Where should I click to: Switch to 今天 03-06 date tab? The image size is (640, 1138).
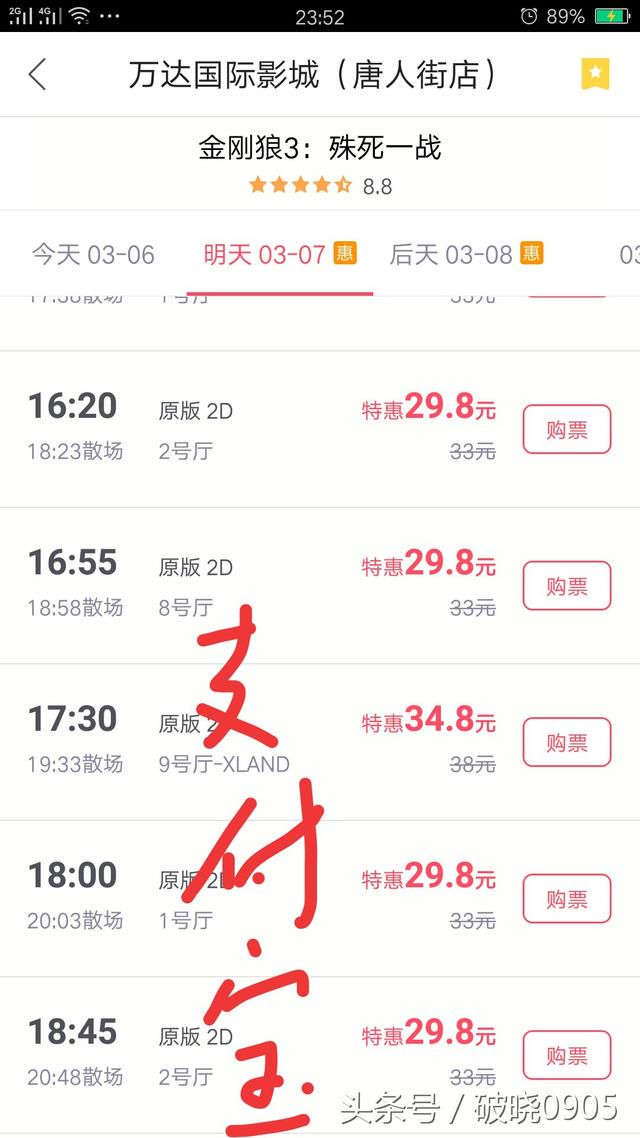(x=93, y=254)
